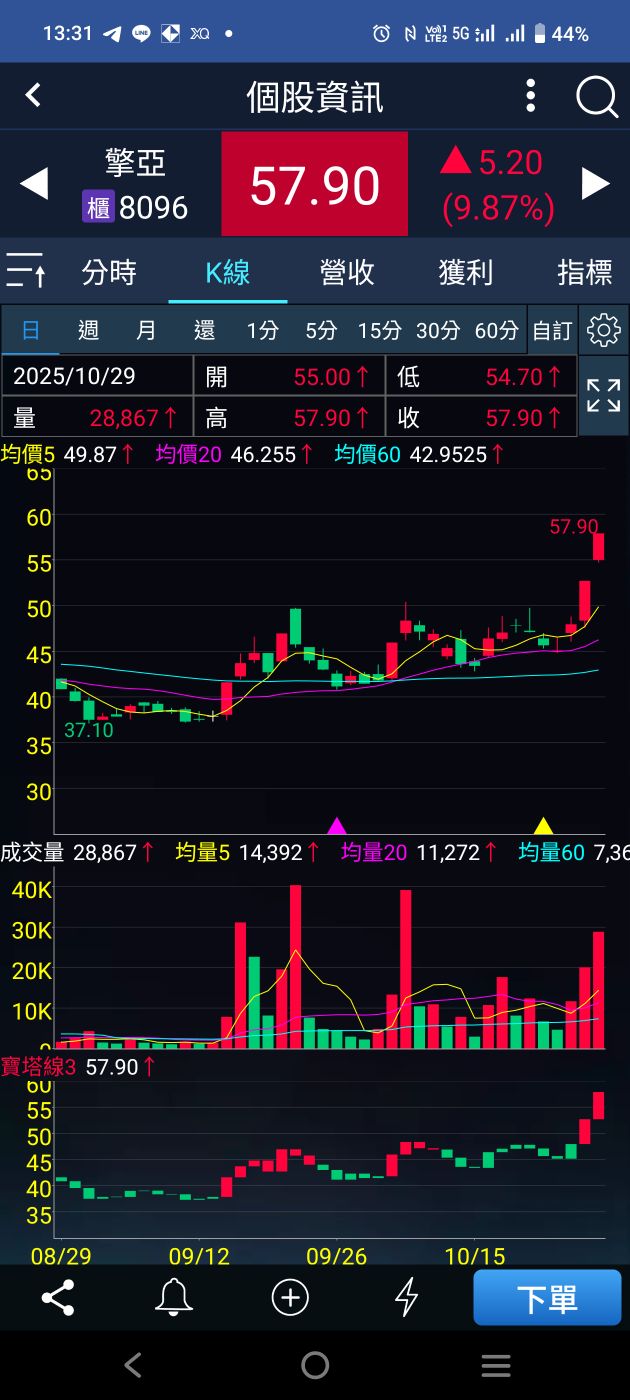Go back from the stock info page
Screen dimensions: 630x1400
pos(33,96)
